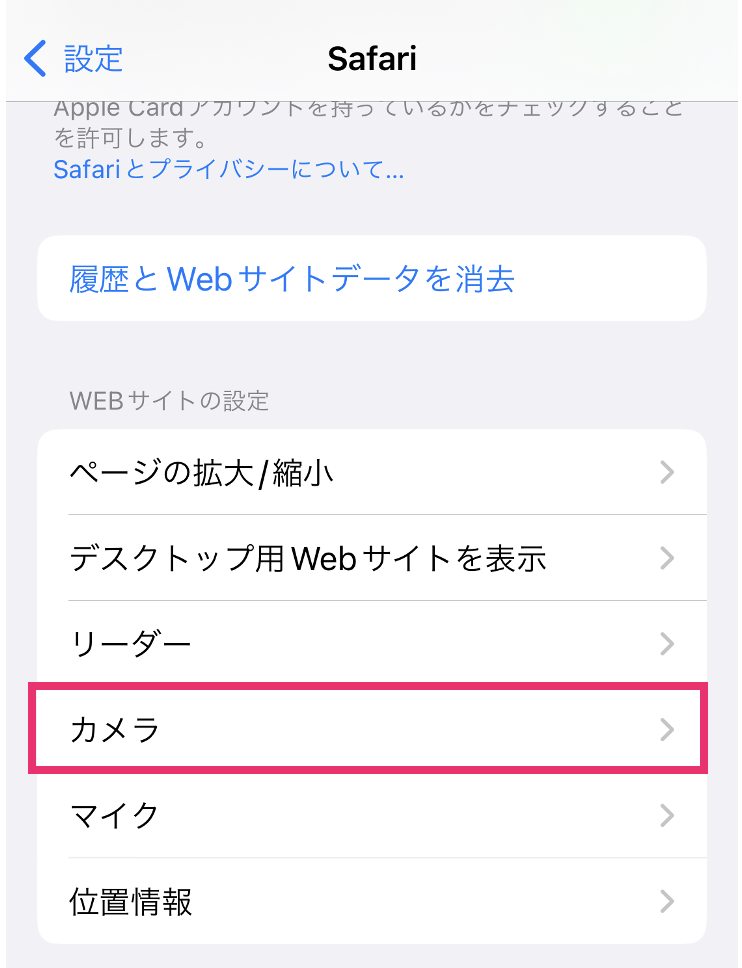Open 位置情報 settings

(371, 902)
